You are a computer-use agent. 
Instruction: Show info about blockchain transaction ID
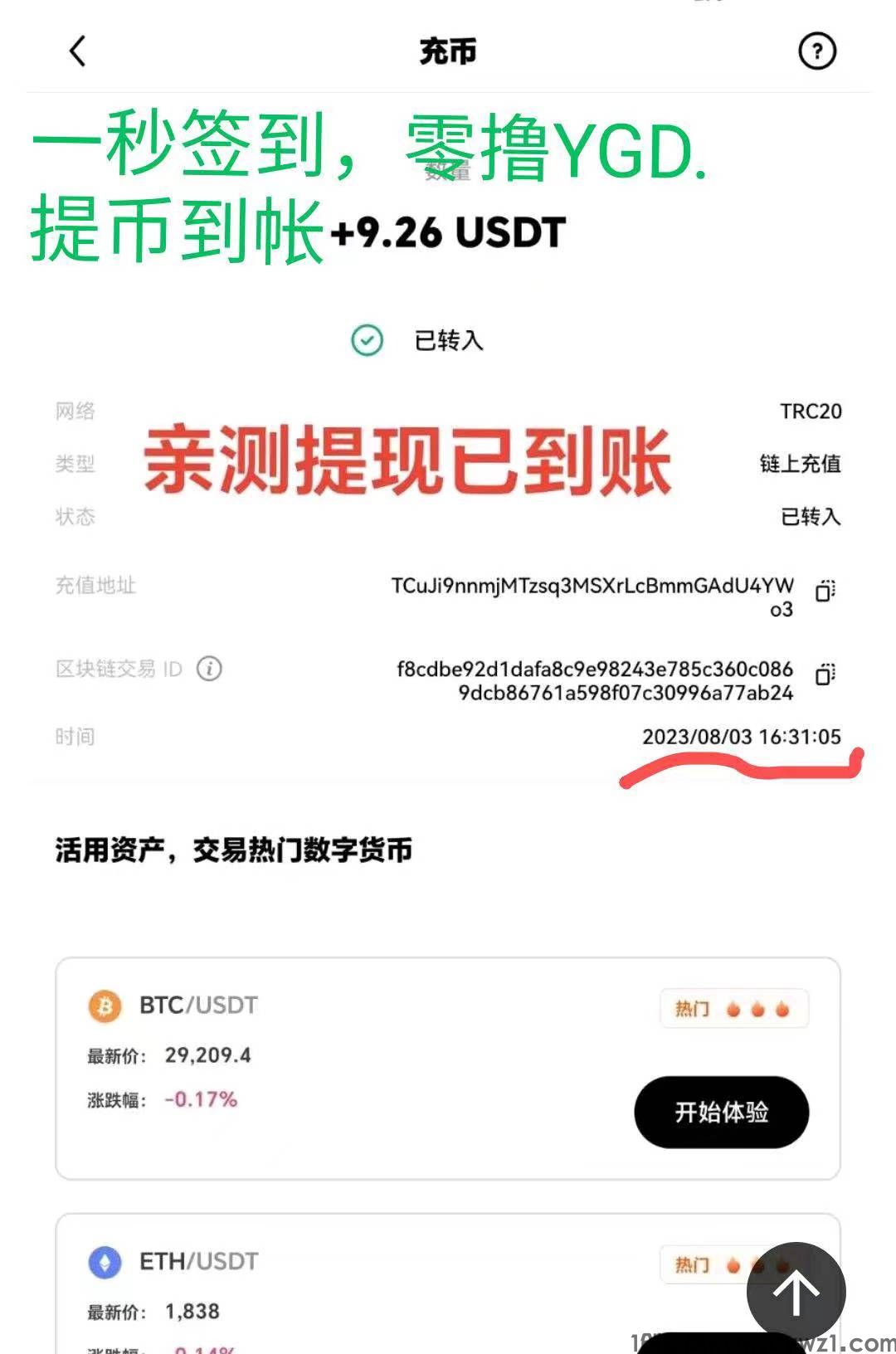[209, 669]
